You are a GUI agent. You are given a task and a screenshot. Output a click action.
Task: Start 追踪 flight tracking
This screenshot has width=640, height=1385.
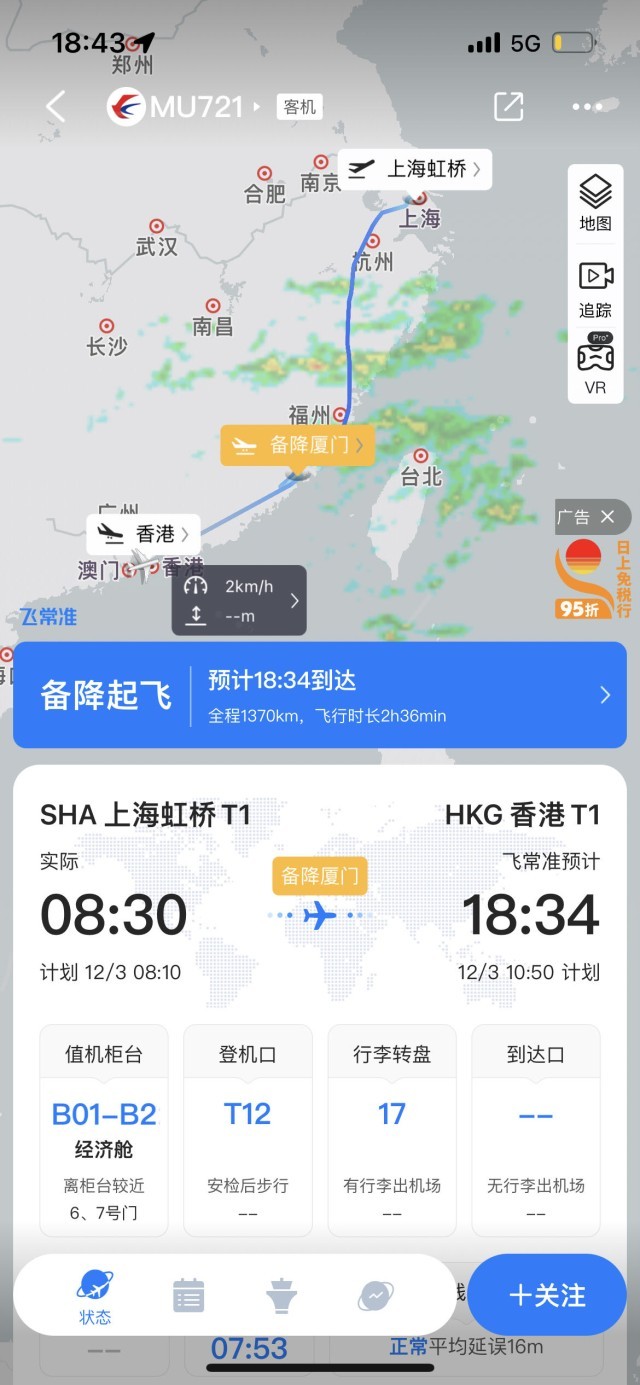[x=595, y=288]
